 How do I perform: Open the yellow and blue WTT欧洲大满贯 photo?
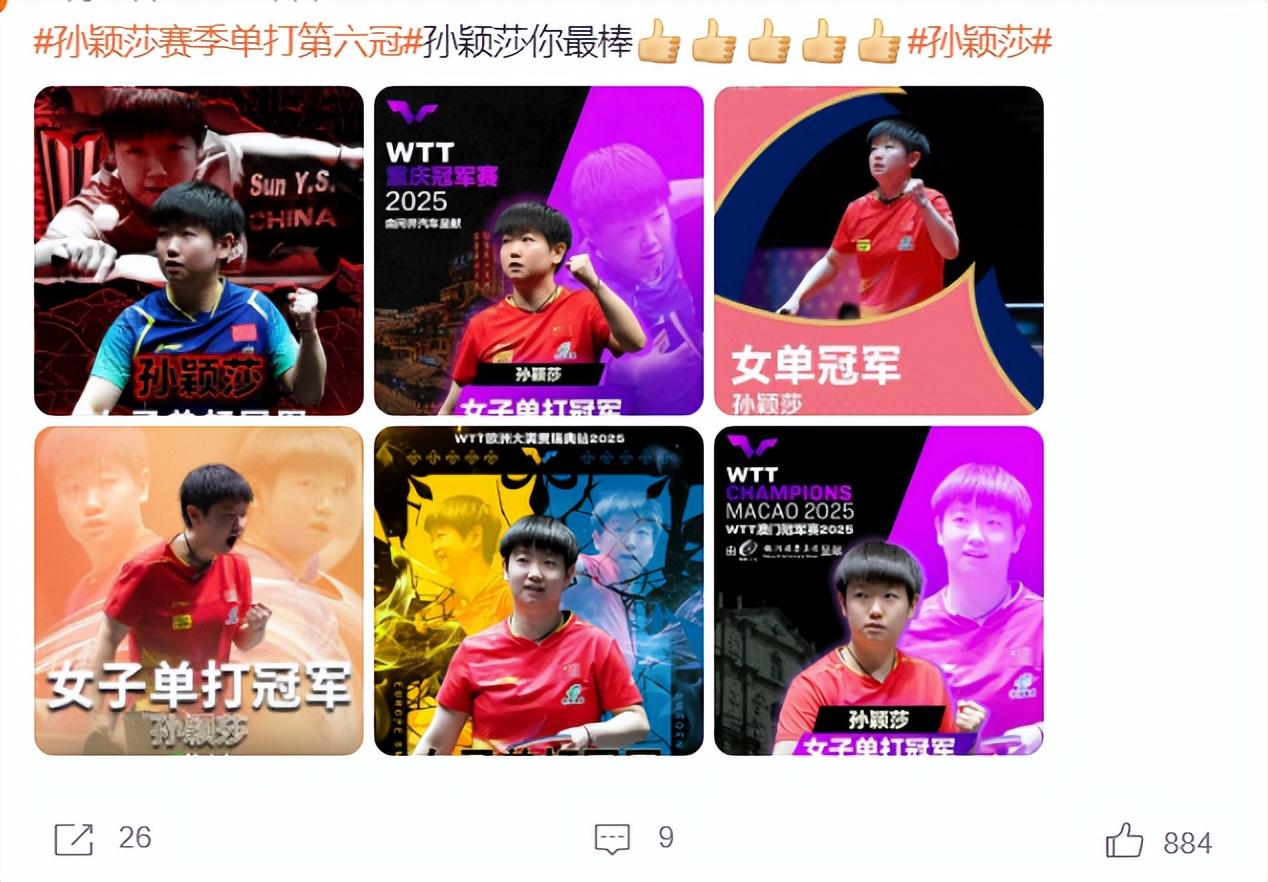(539, 590)
